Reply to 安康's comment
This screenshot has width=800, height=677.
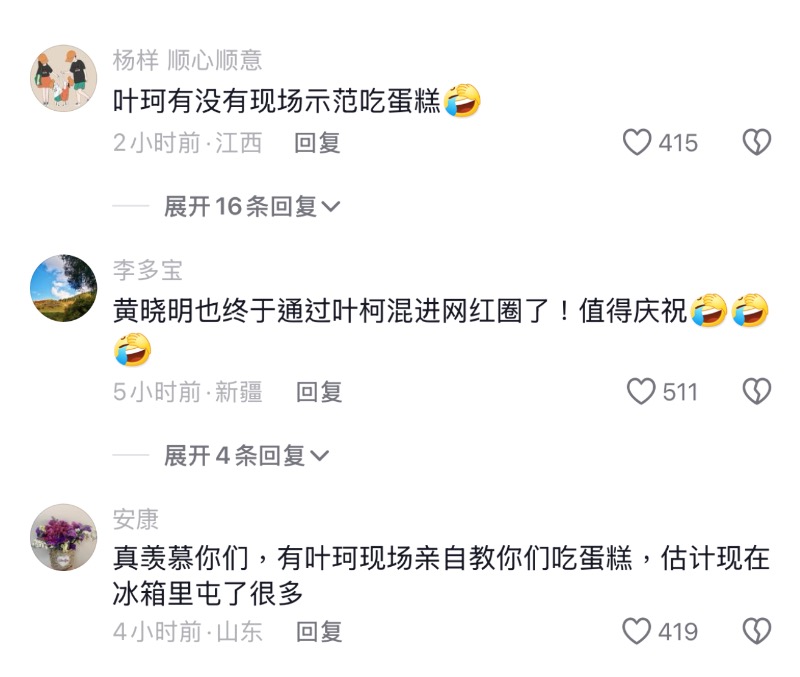(x=319, y=631)
